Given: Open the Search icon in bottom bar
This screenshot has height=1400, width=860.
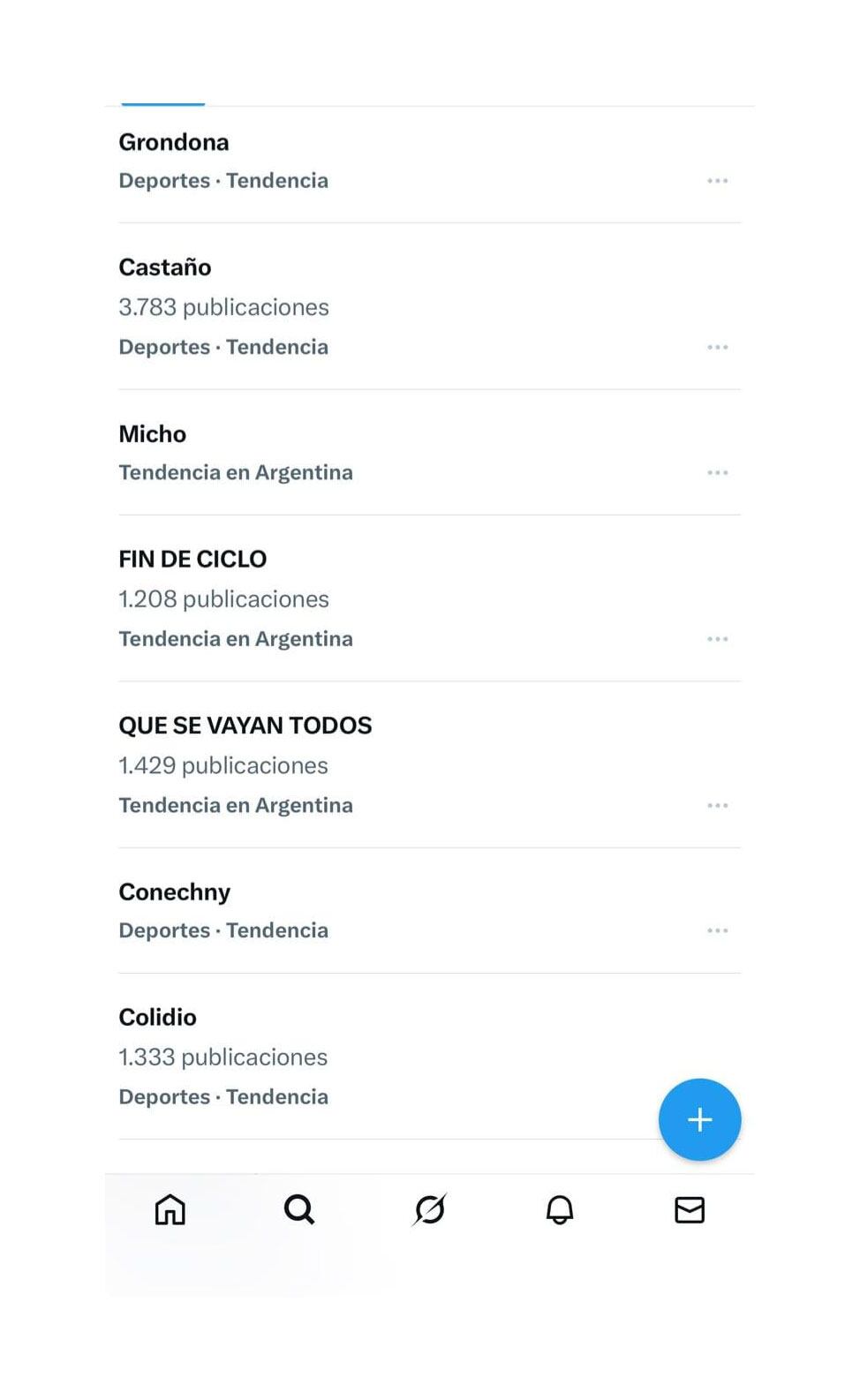Looking at the screenshot, I should click(299, 1211).
